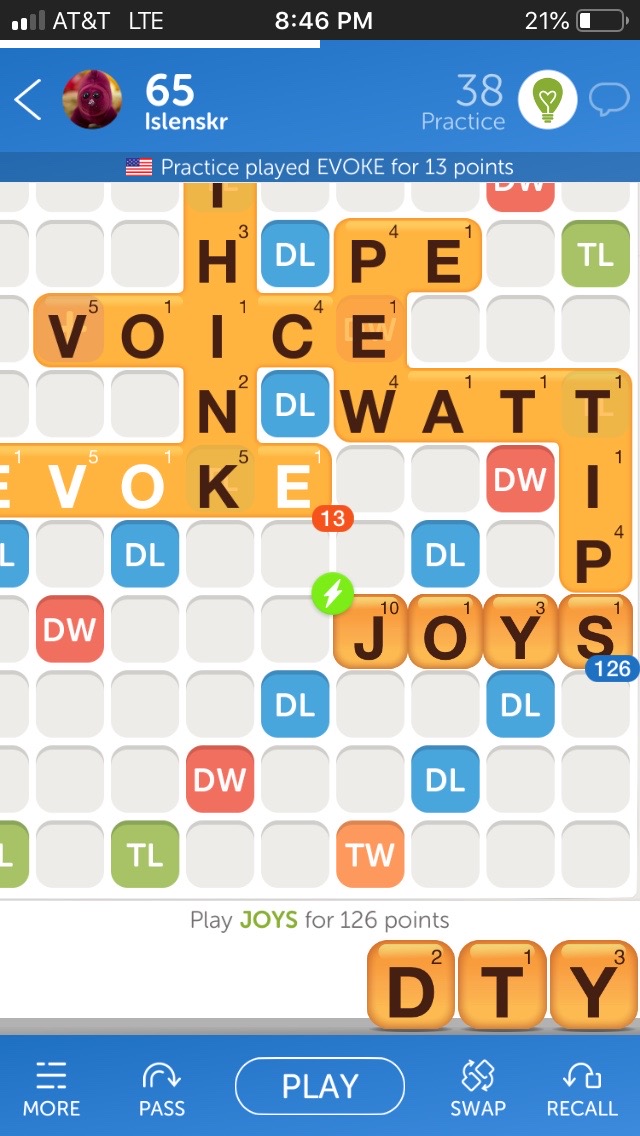The height and width of the screenshot is (1136, 640).
Task: Go back using the top-left arrow
Action: click(x=28, y=100)
